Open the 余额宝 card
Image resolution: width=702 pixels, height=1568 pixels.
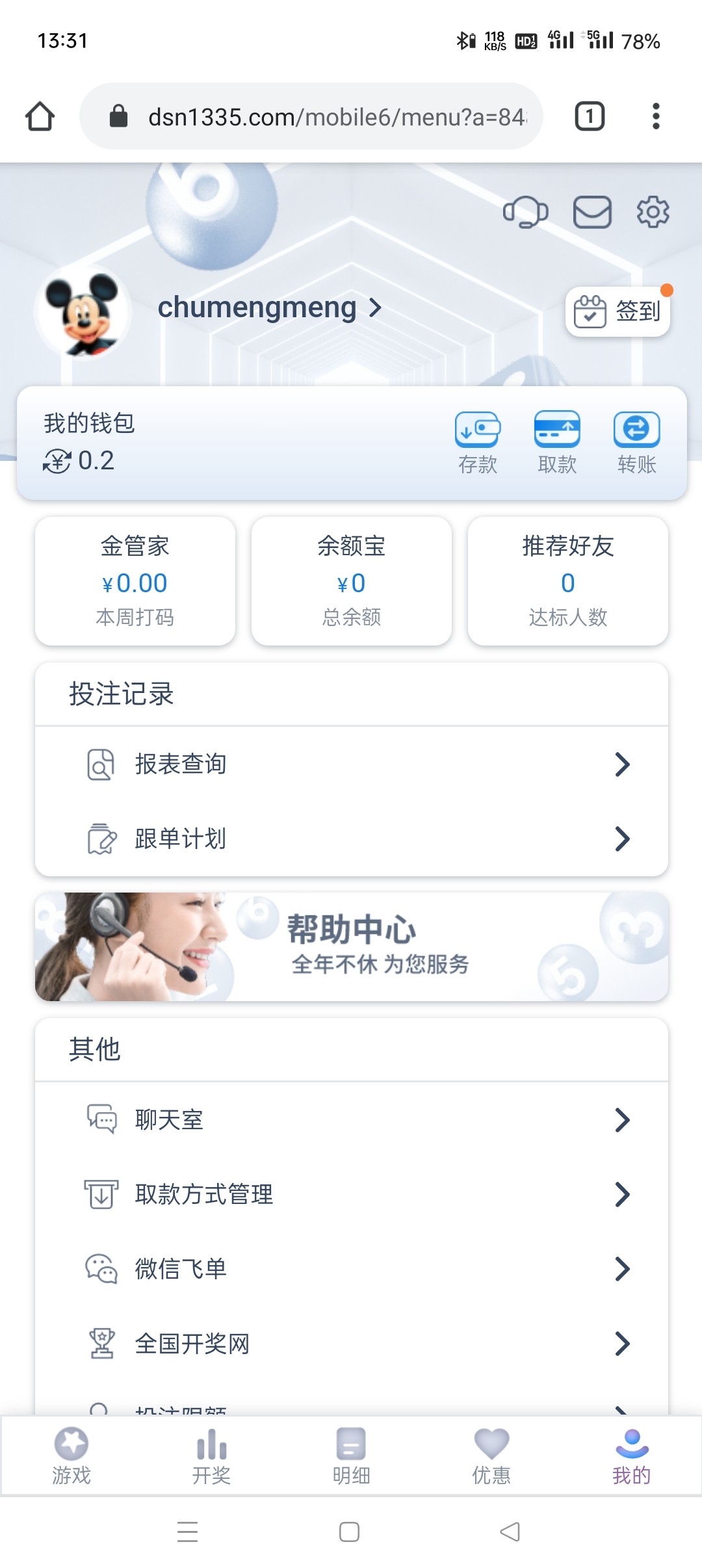pyautogui.click(x=352, y=581)
